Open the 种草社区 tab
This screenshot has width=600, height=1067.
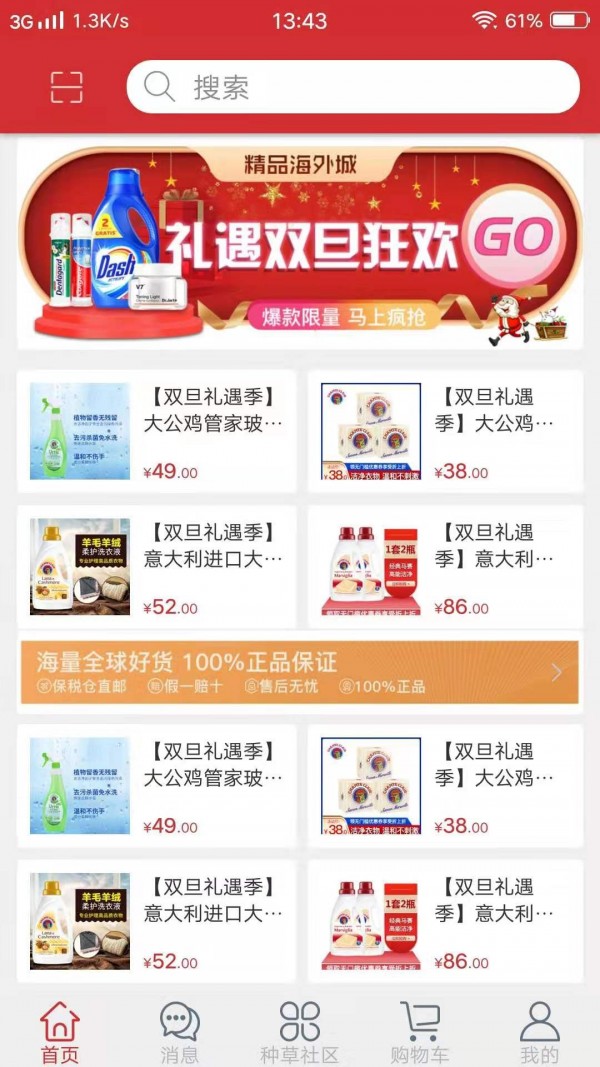click(x=300, y=1032)
